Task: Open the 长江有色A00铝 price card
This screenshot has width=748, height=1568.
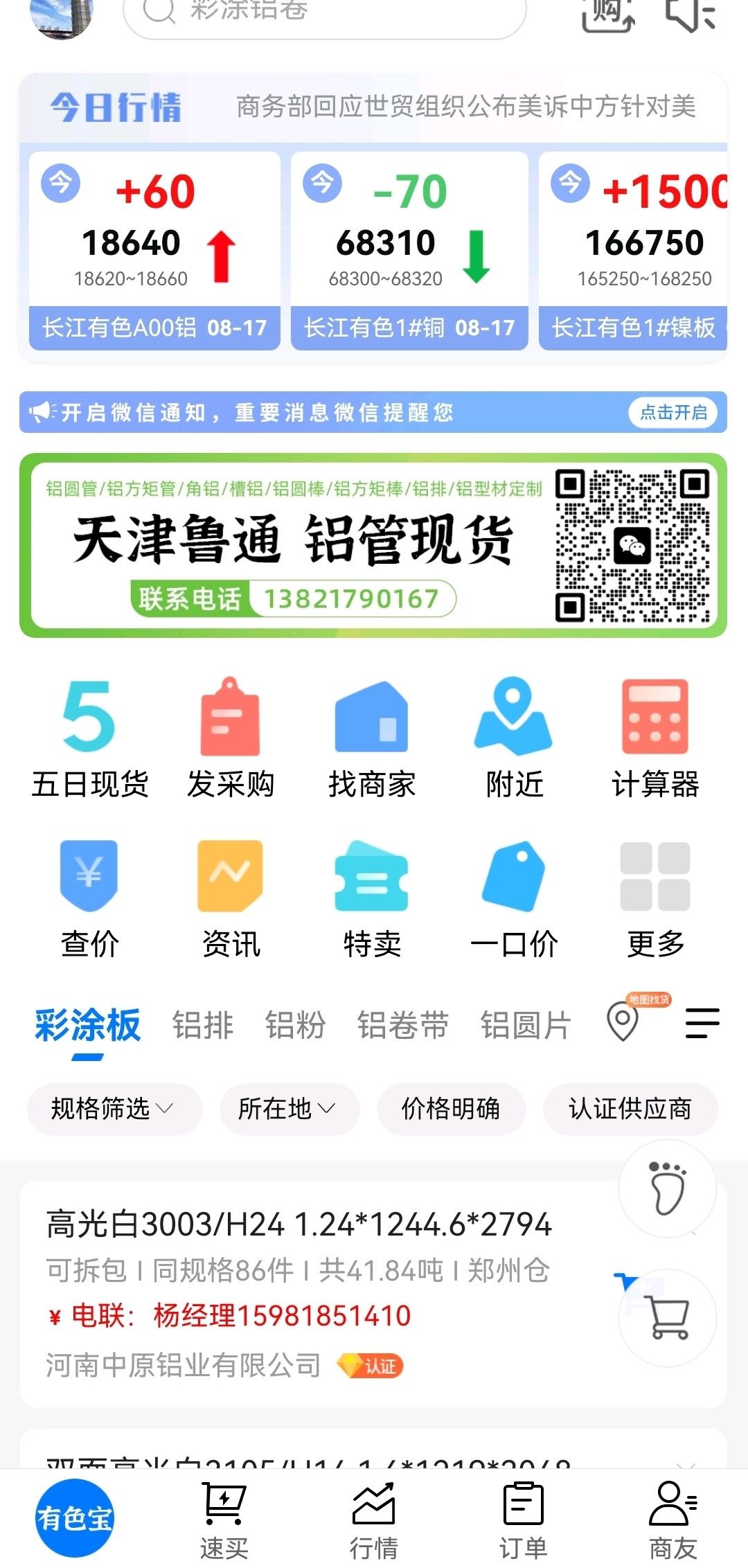Action: (154, 251)
